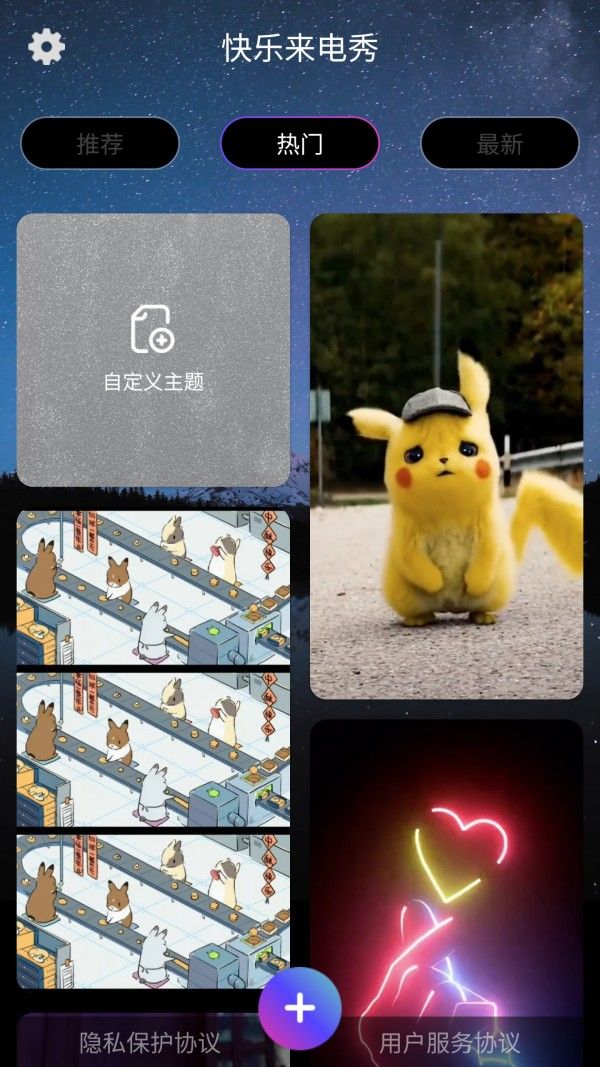Select the 热门 tab

pyautogui.click(x=299, y=144)
